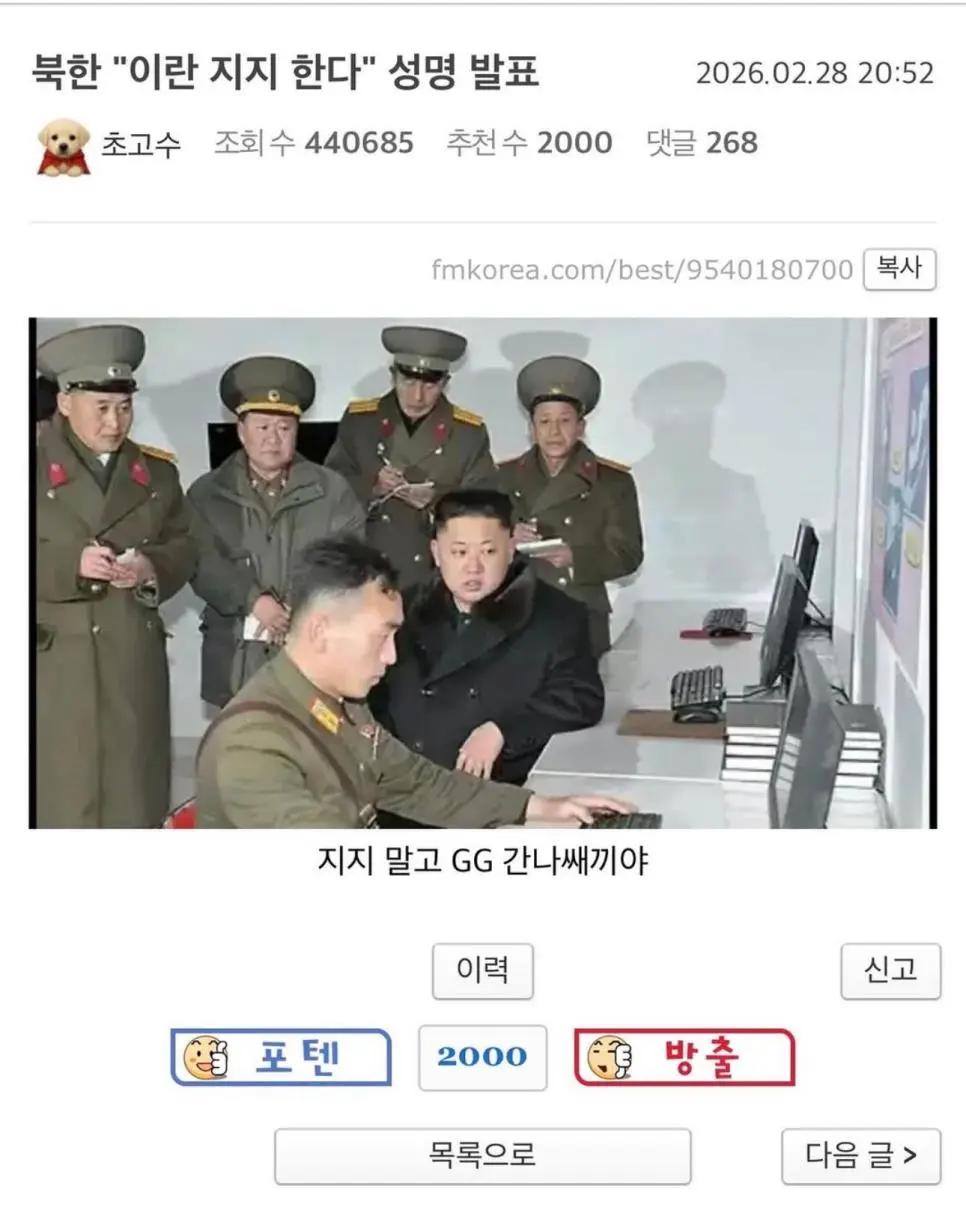This screenshot has height=1219, width=966.
Task: Go to the next post 다음 글
Action: coord(861,1156)
